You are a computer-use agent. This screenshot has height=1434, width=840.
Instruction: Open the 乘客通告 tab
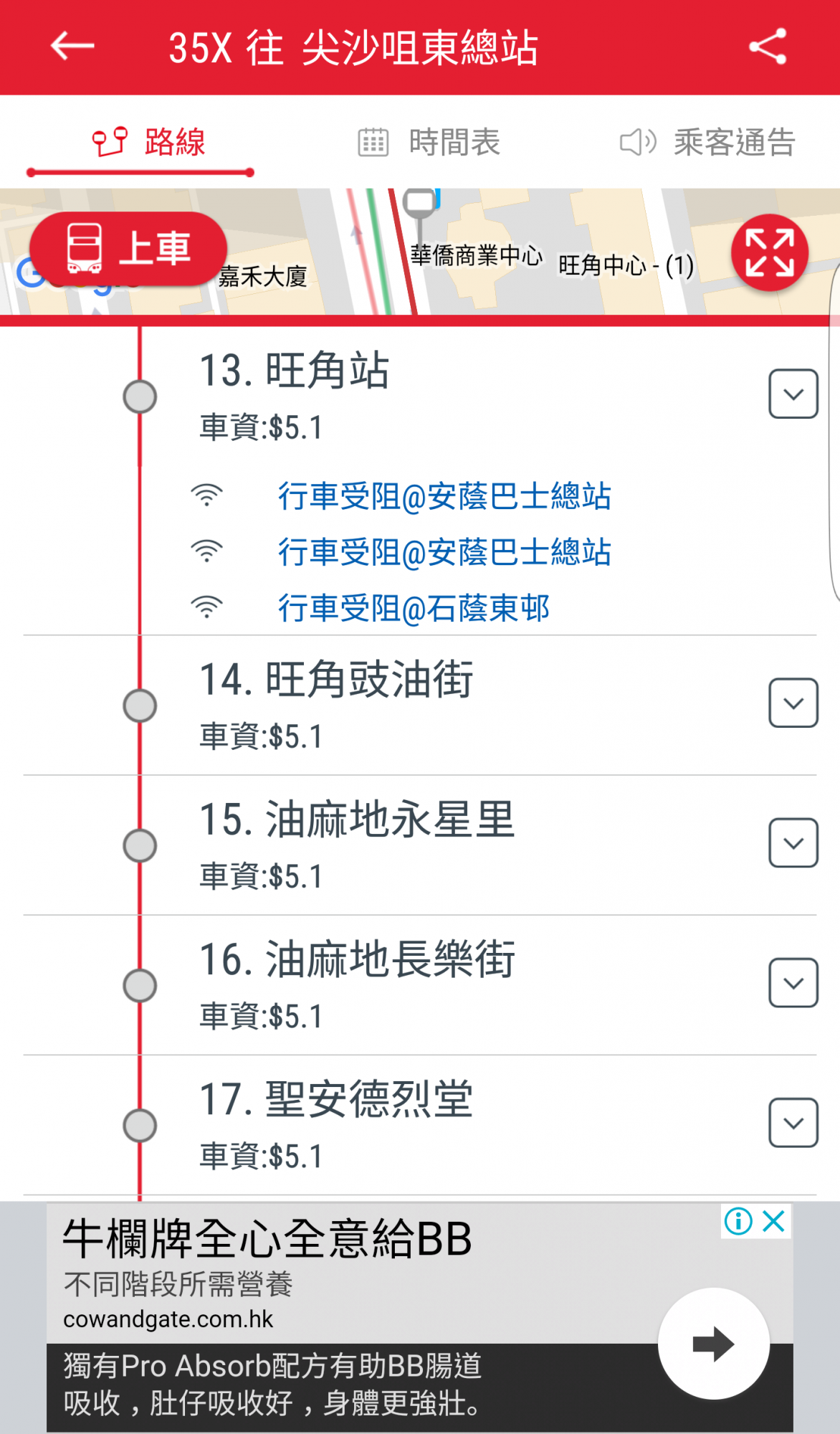coord(707,143)
